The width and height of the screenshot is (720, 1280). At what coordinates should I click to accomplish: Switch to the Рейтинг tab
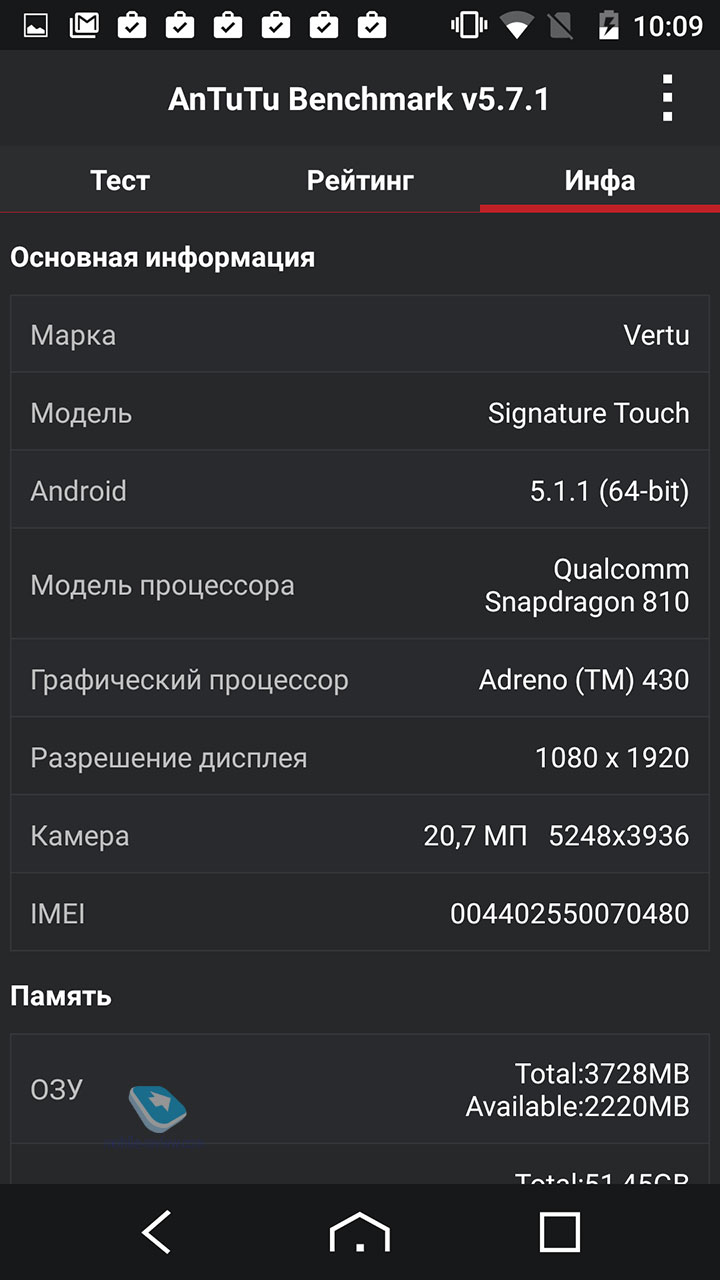click(360, 181)
